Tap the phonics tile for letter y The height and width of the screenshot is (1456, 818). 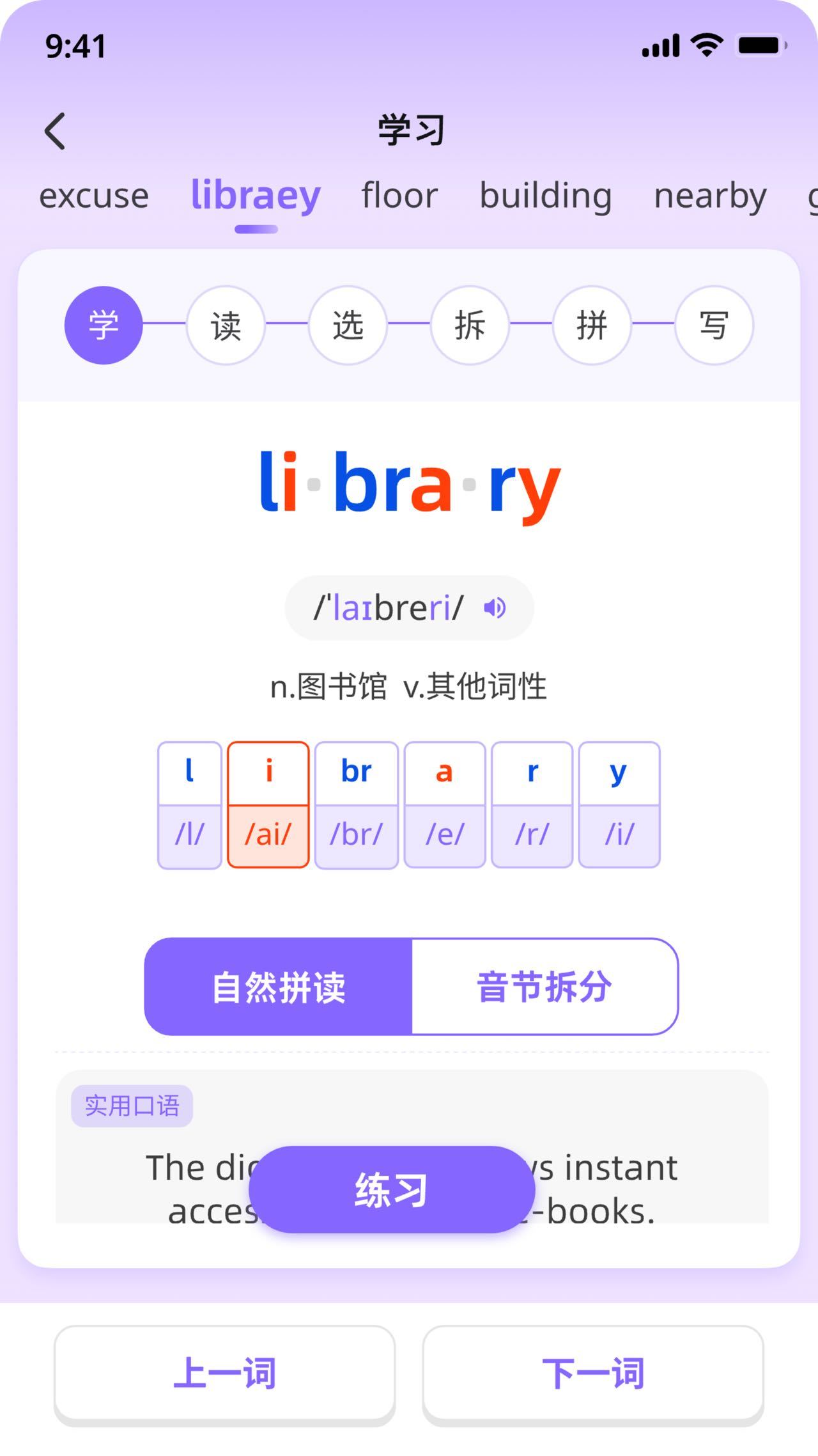pyautogui.click(x=619, y=804)
